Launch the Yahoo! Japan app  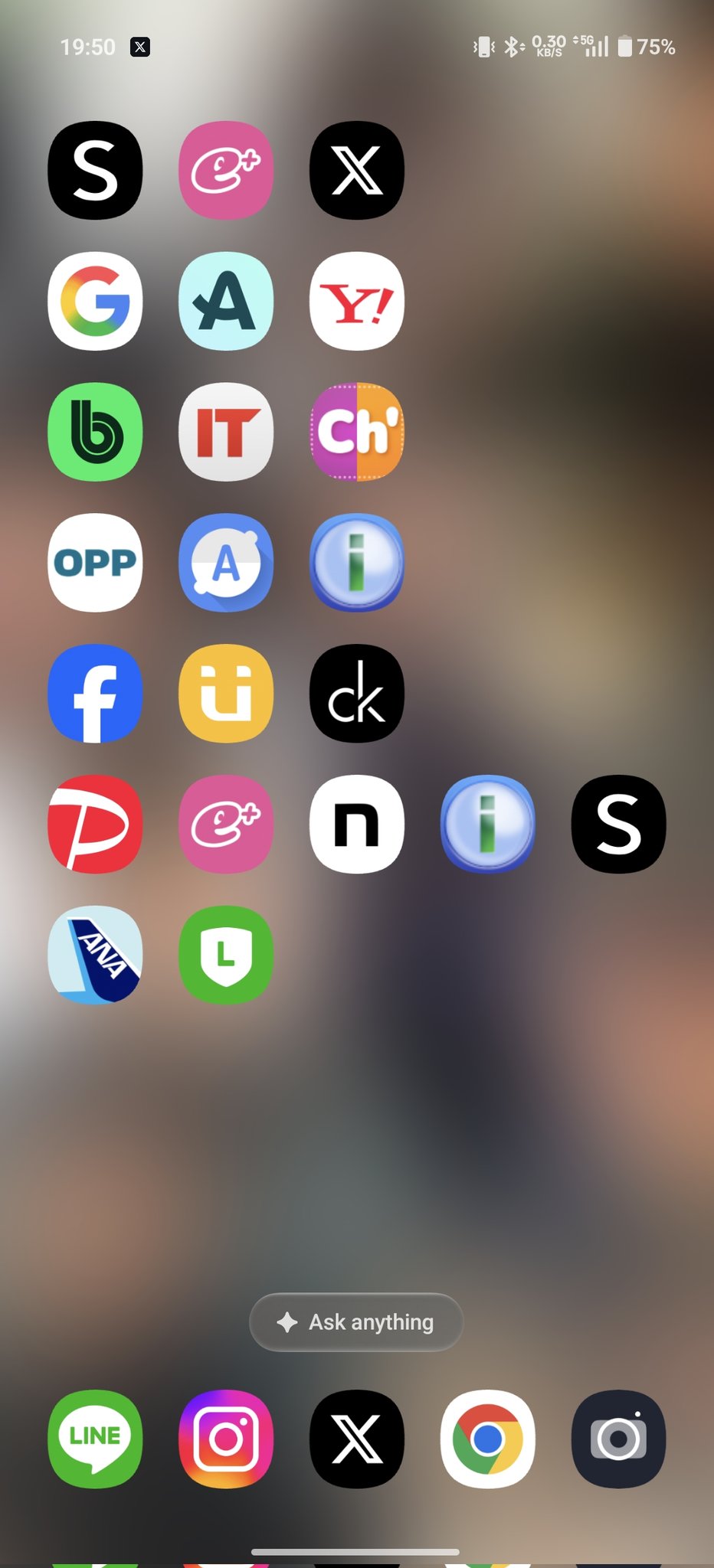pyautogui.click(x=356, y=301)
